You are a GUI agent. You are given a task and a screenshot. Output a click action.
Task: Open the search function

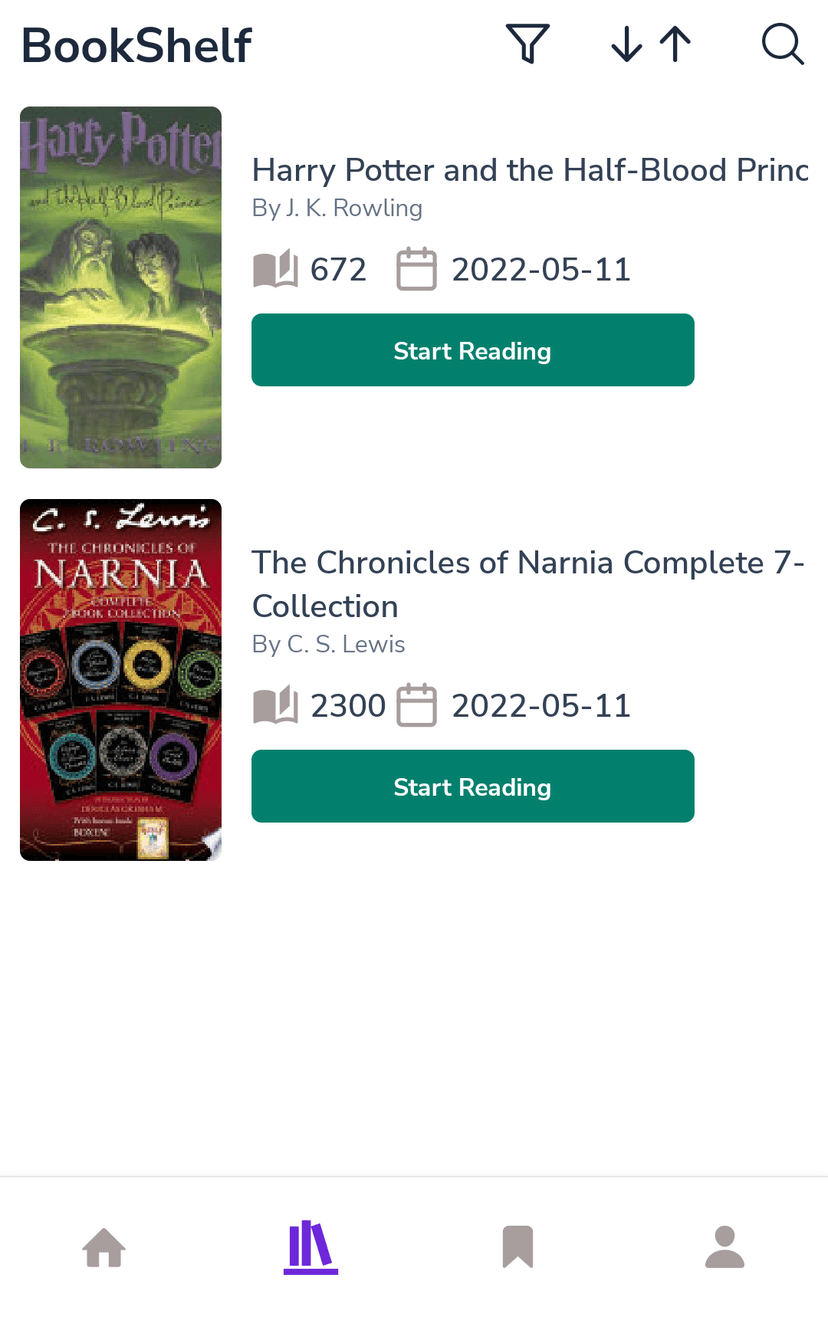pyautogui.click(x=783, y=44)
